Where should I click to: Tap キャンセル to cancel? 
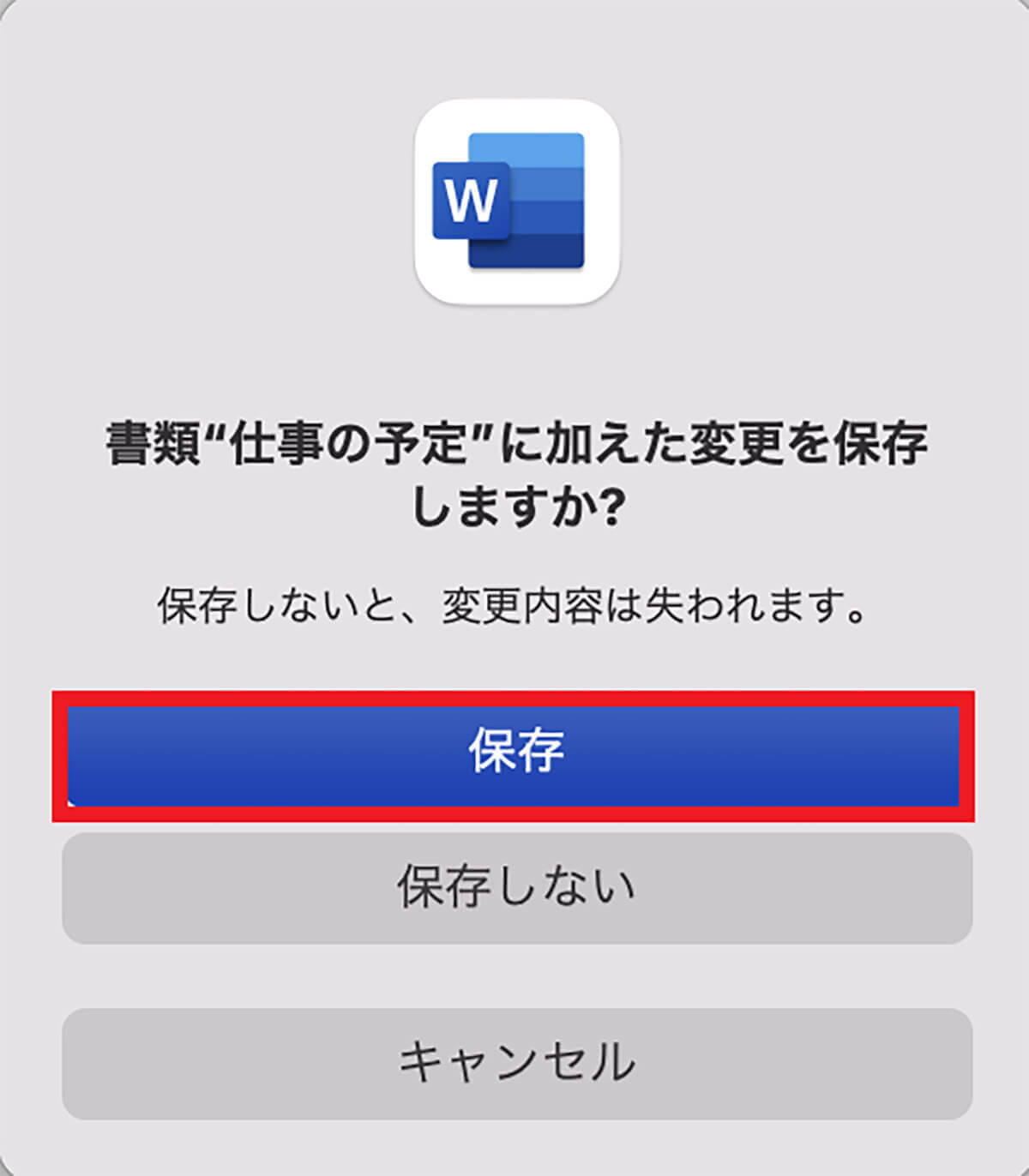click(516, 1063)
